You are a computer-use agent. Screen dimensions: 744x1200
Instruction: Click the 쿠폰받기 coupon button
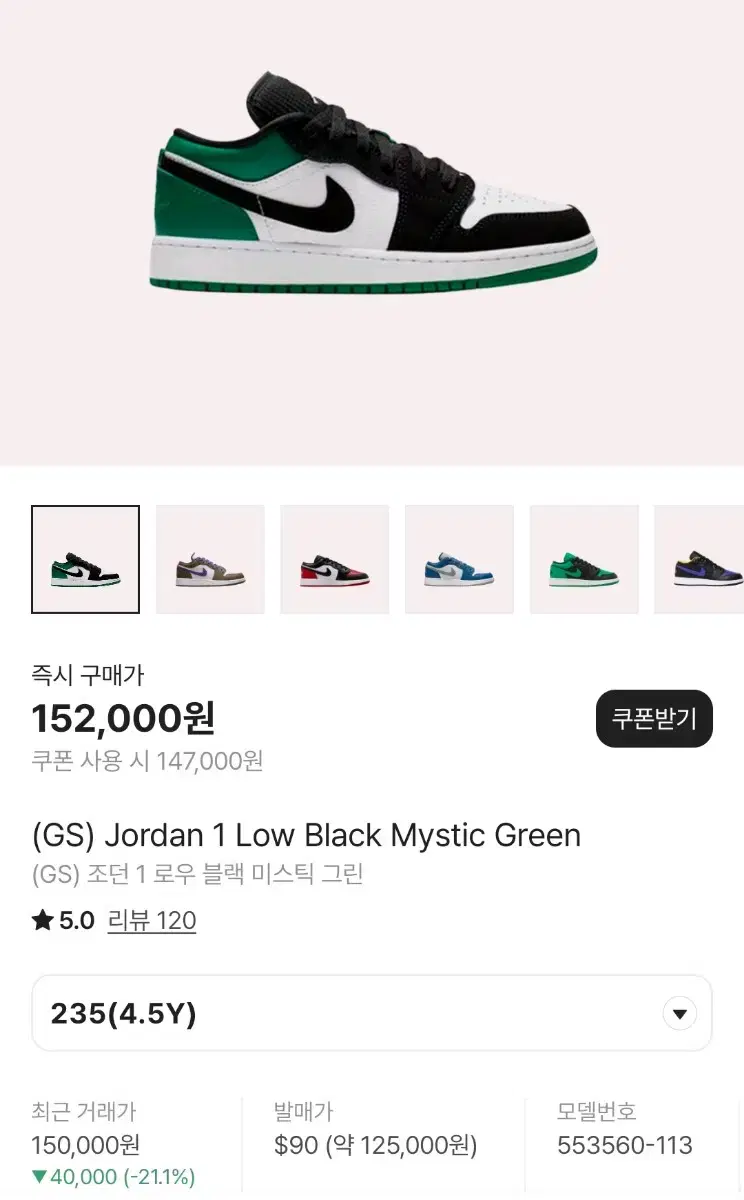(653, 718)
